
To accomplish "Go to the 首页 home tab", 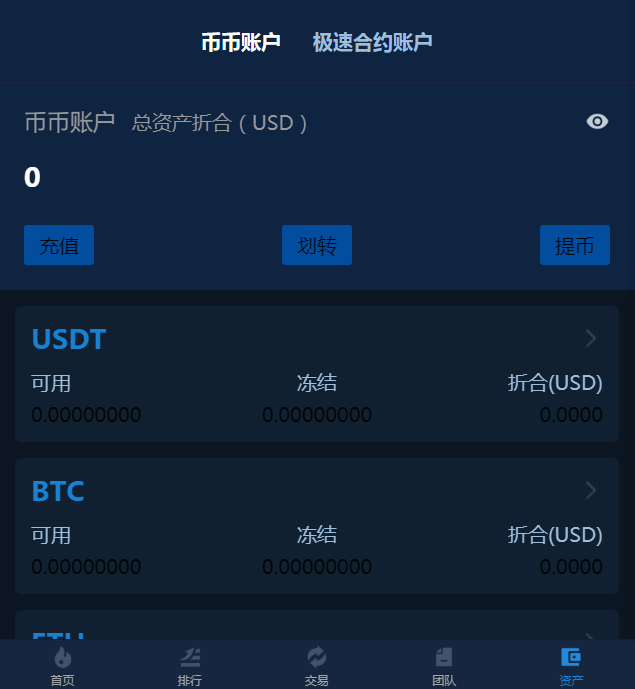I will click(x=62, y=665).
